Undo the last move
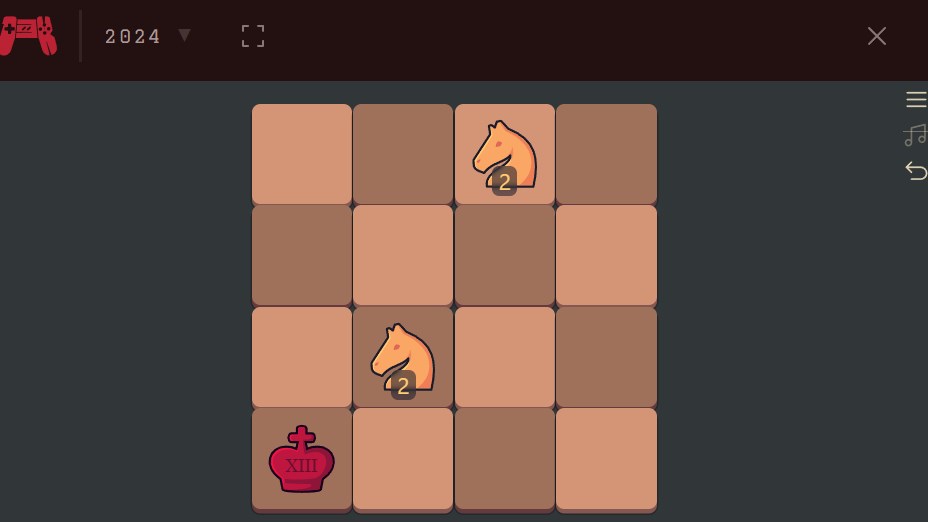This screenshot has width=928, height=522. 915,170
